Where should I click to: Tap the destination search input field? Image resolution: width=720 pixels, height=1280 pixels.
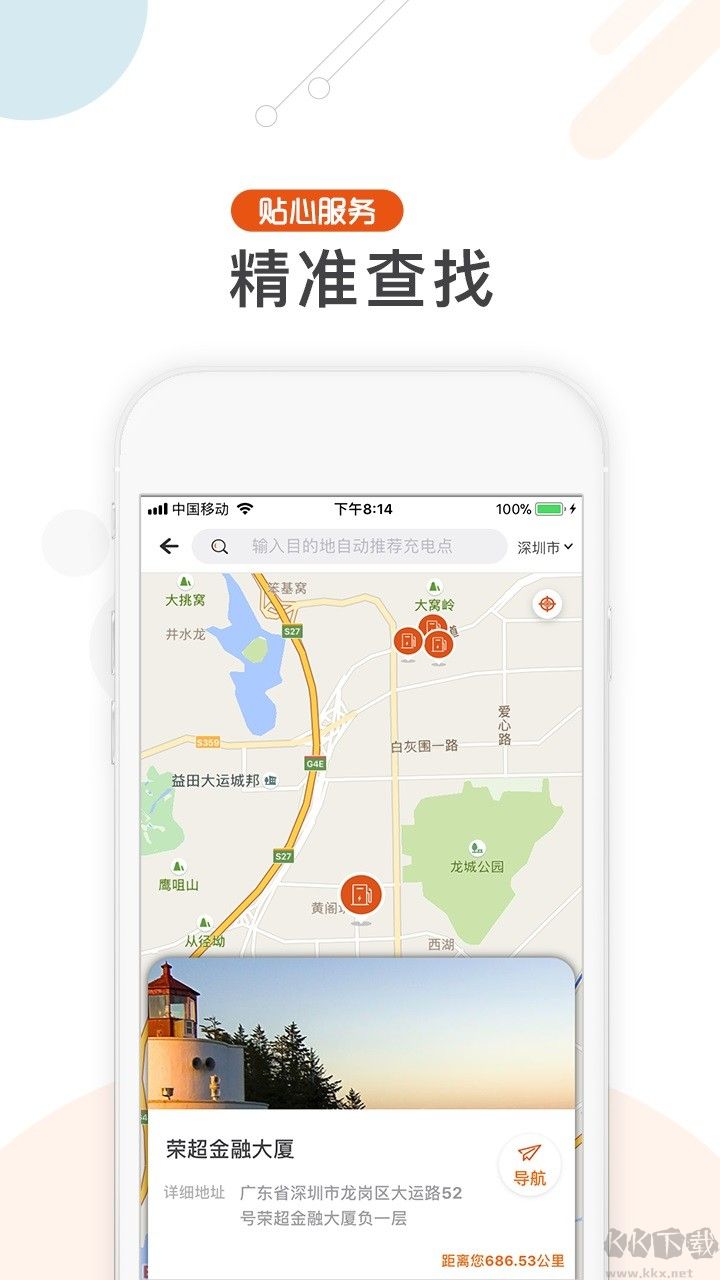[350, 546]
